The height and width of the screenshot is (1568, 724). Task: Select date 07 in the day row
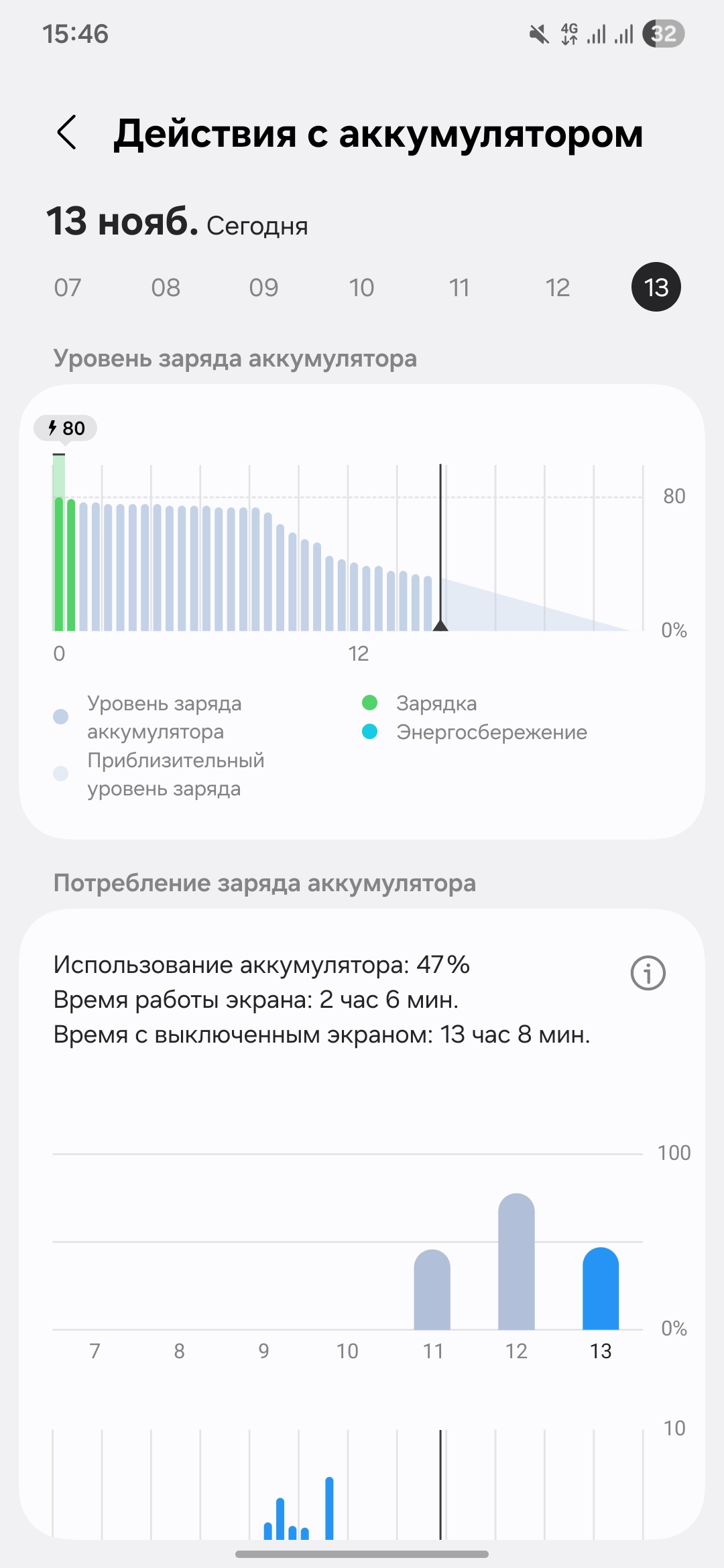tap(68, 287)
